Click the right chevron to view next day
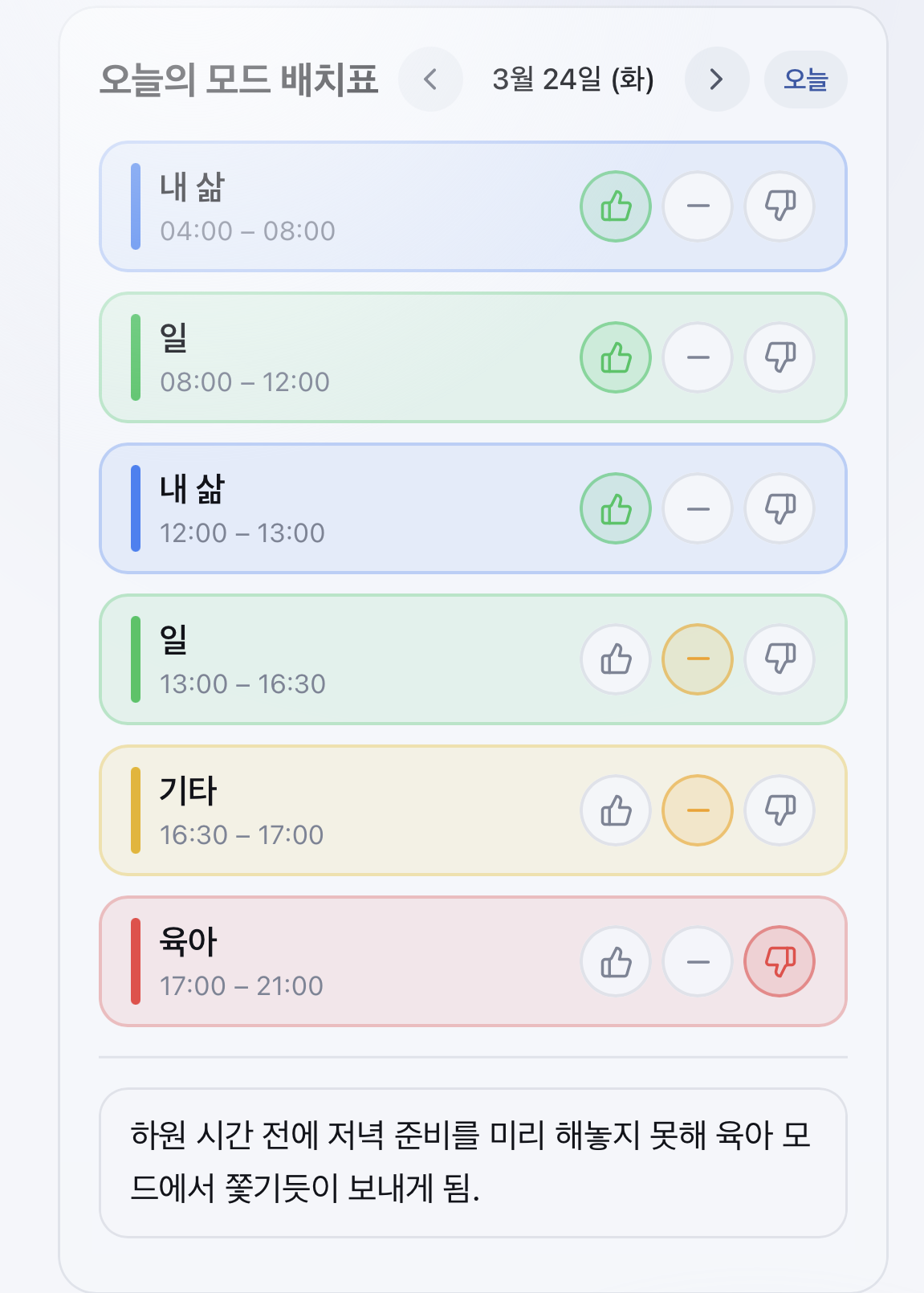Image resolution: width=924 pixels, height=1293 pixels. [716, 80]
